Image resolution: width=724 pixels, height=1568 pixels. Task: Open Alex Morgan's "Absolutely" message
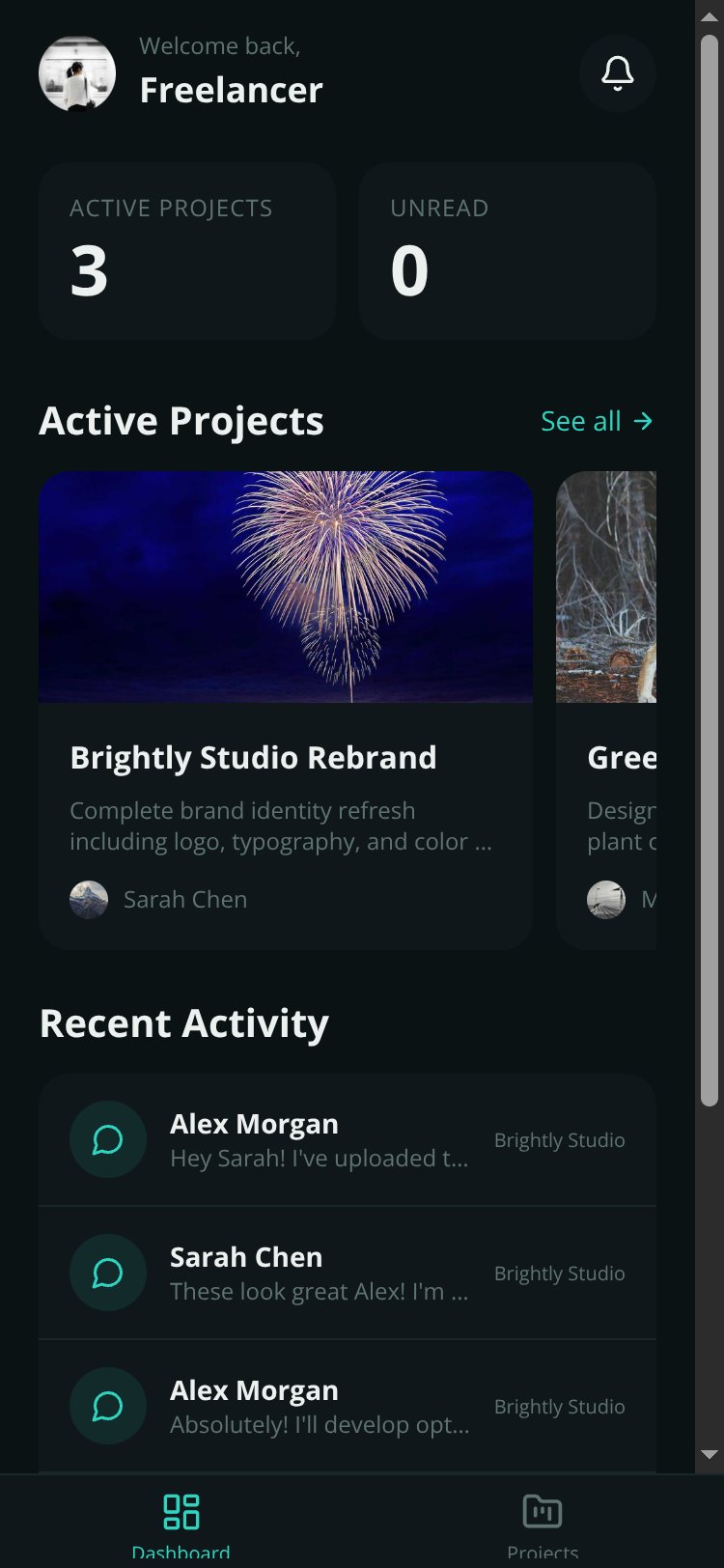click(x=348, y=1406)
